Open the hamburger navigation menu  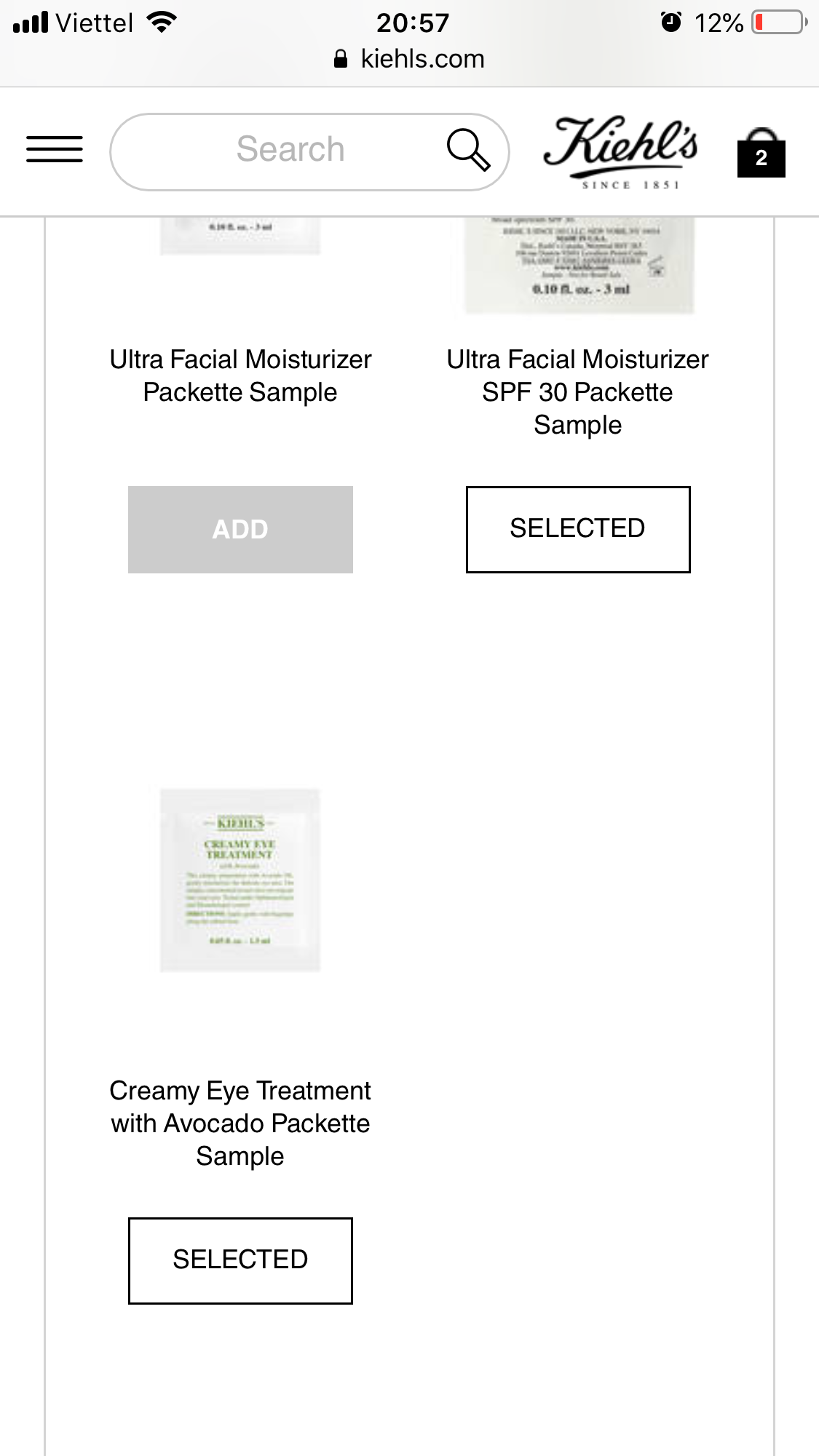coord(55,150)
